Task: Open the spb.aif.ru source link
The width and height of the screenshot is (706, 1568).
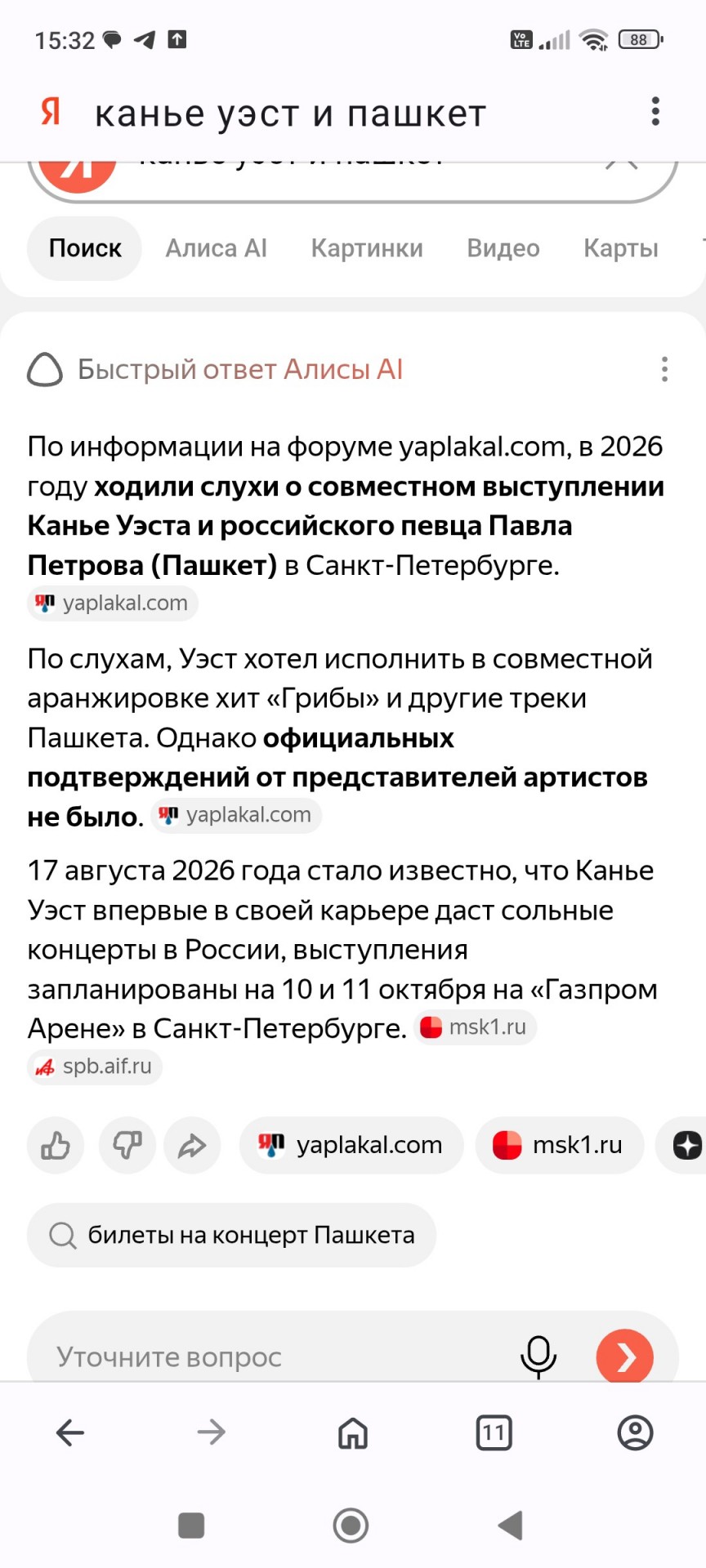Action: pyautogui.click(x=95, y=1067)
